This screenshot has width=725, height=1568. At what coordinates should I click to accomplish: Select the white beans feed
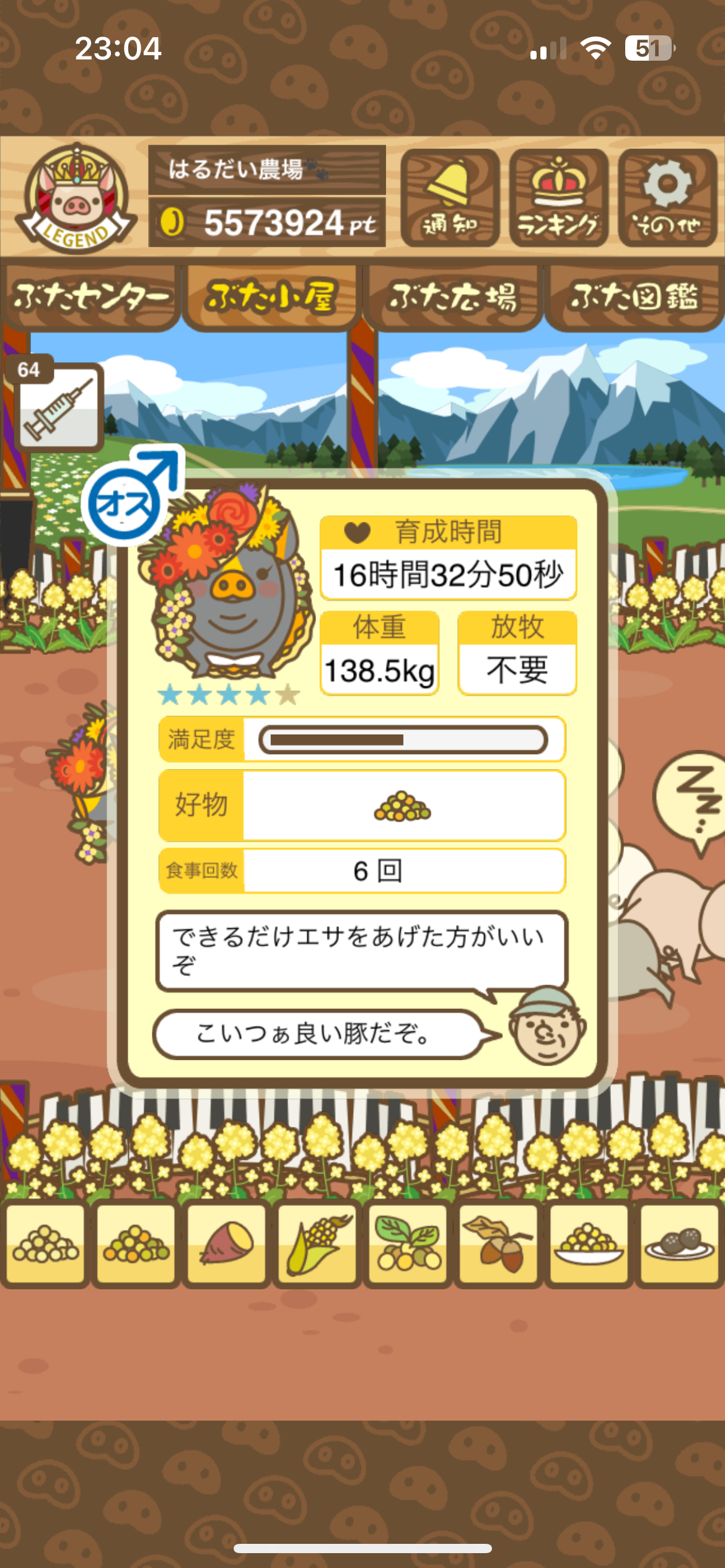45,1244
